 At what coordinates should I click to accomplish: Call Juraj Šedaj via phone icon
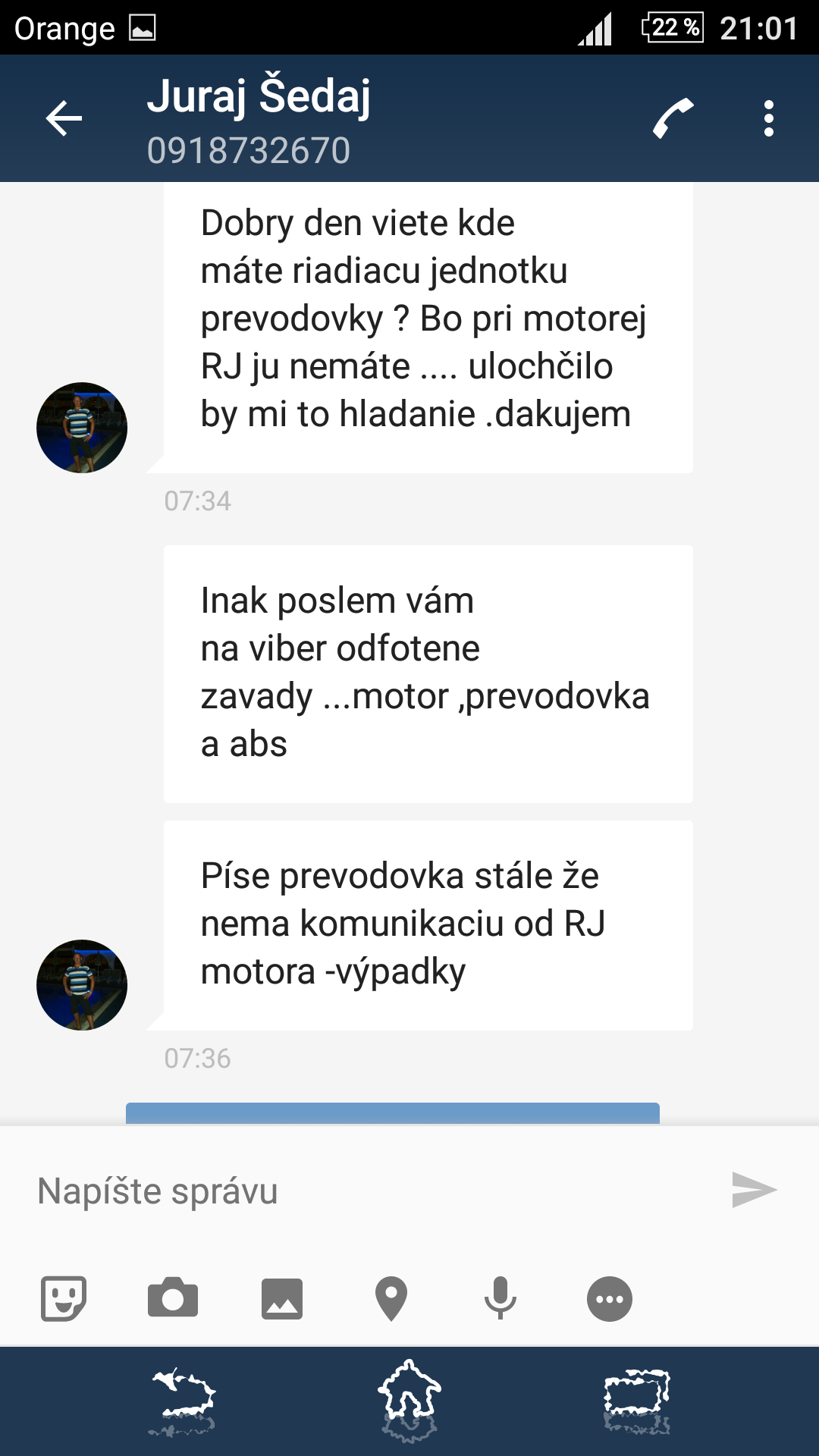[673, 119]
